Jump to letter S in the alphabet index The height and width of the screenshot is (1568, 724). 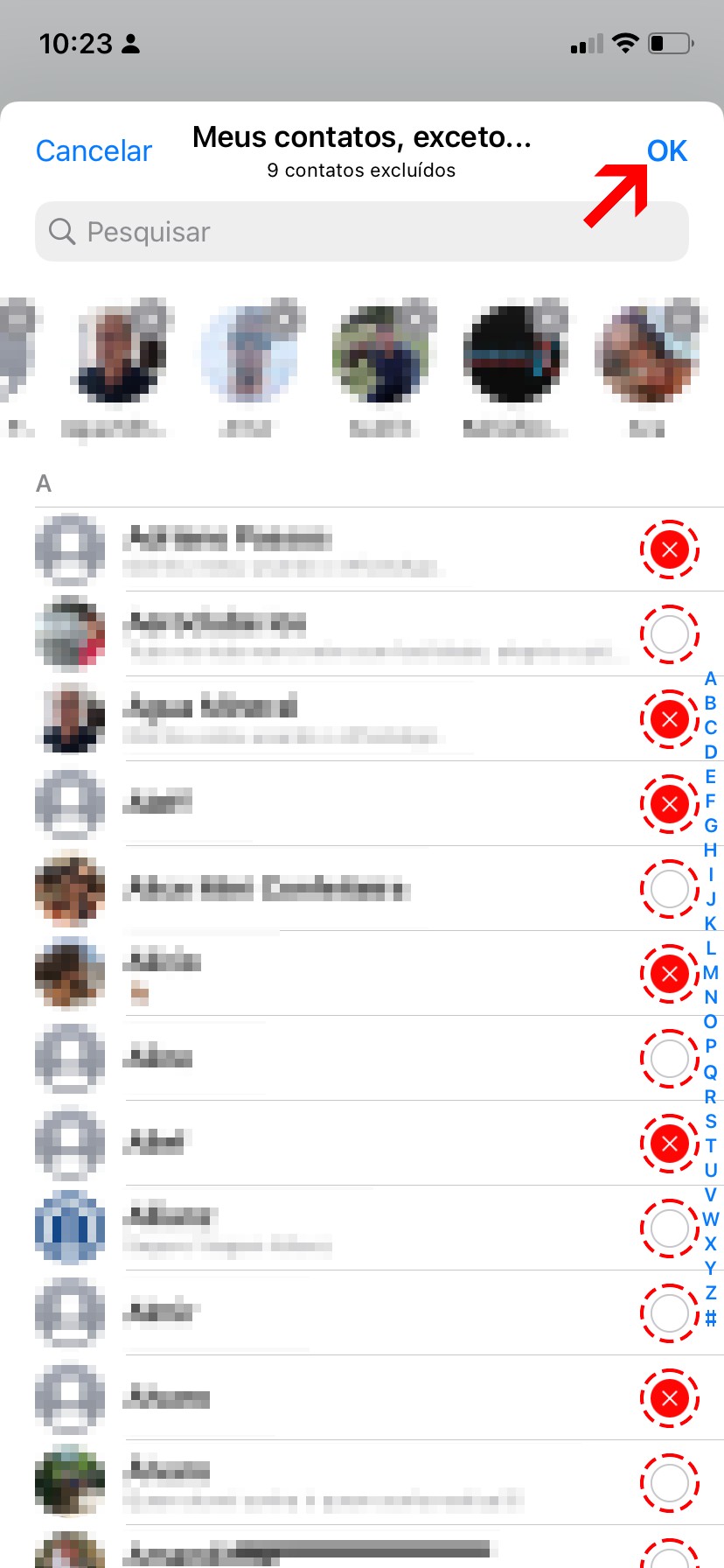(x=711, y=1121)
